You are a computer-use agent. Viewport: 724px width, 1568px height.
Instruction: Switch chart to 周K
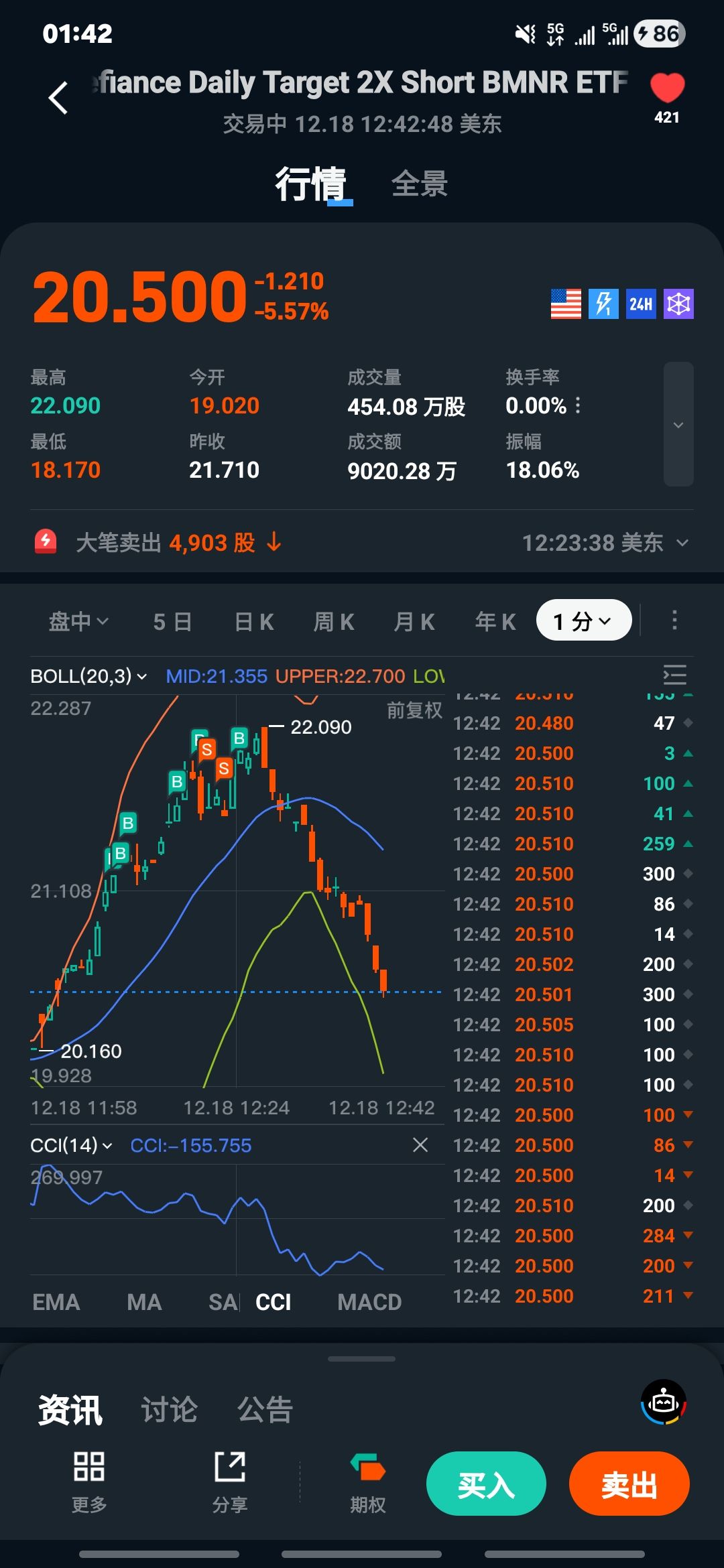[334, 622]
